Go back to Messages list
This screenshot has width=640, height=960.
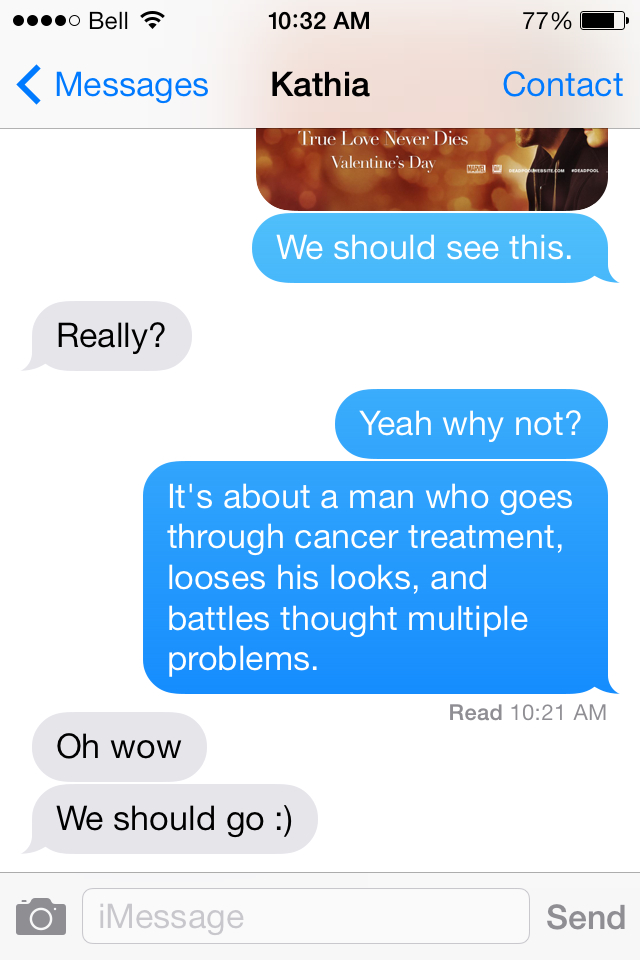pos(112,85)
